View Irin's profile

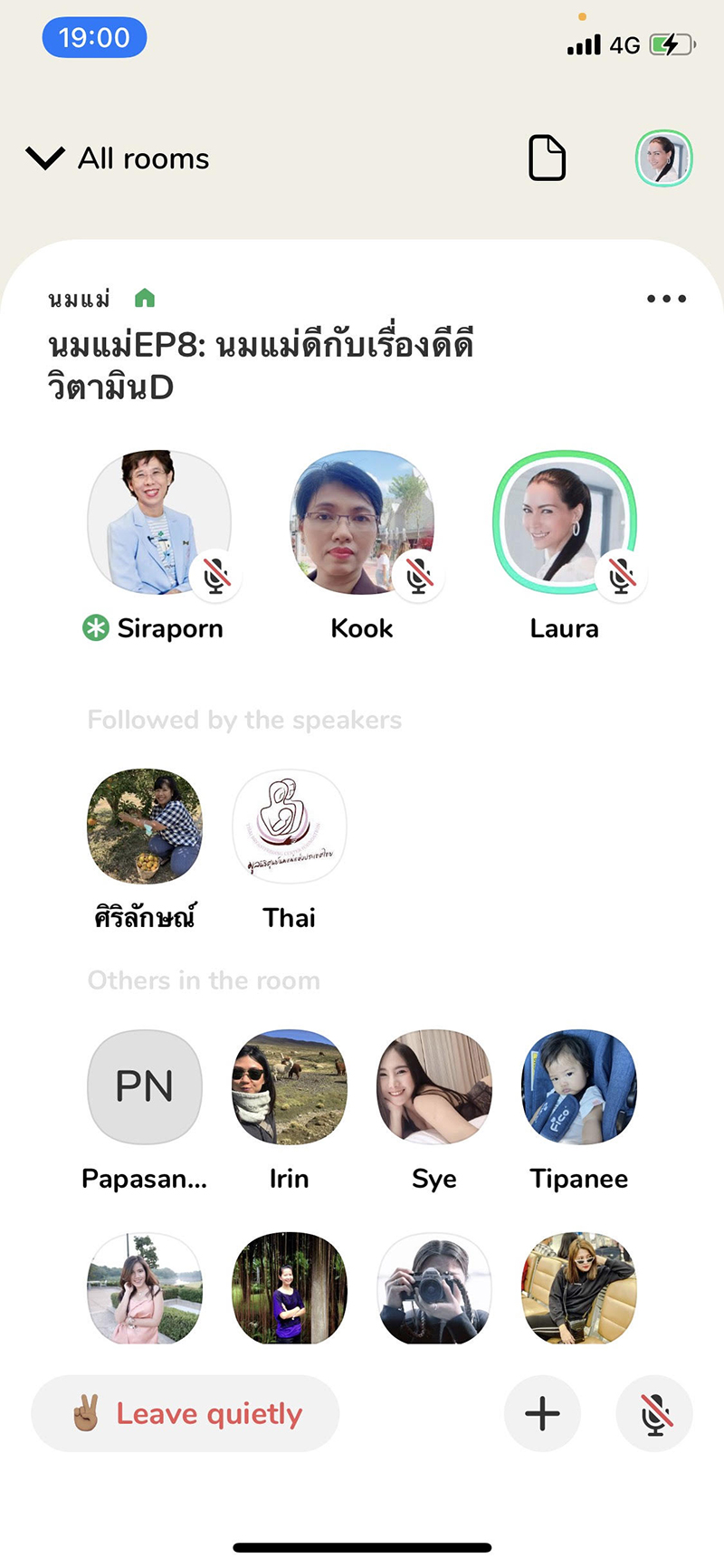click(290, 1086)
